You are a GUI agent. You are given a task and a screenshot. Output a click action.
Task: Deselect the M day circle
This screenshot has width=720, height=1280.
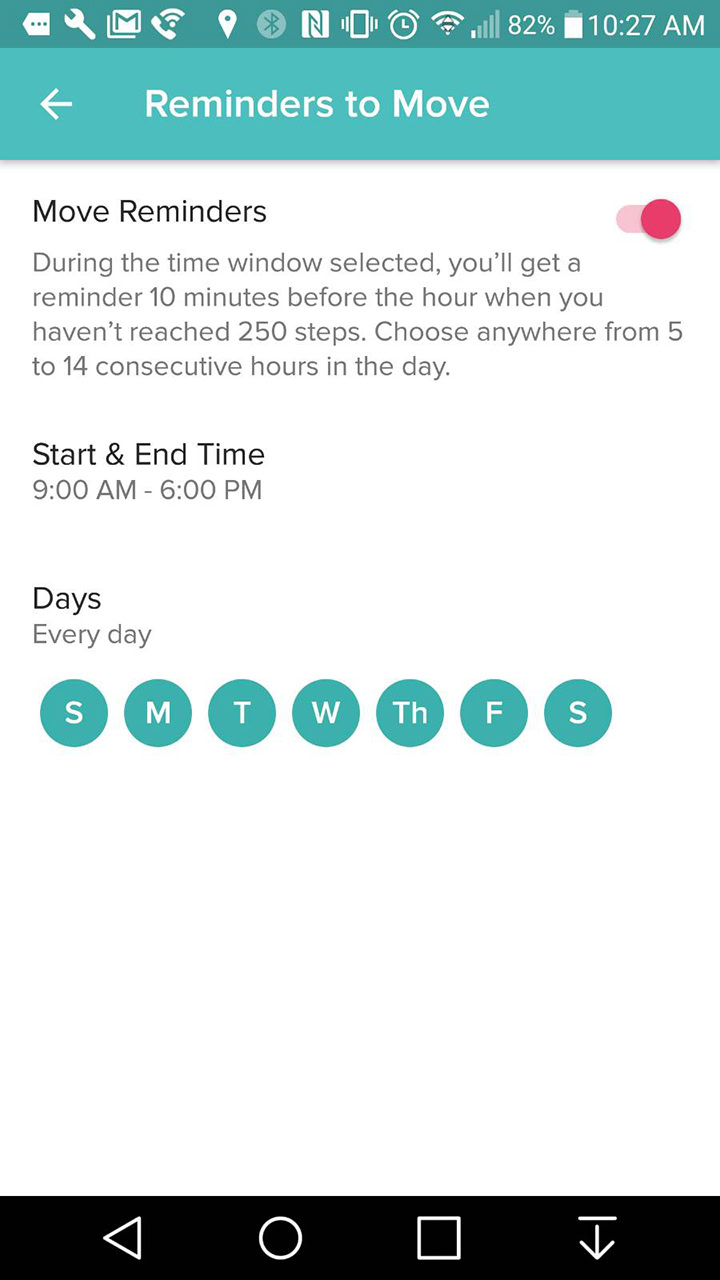coord(158,713)
